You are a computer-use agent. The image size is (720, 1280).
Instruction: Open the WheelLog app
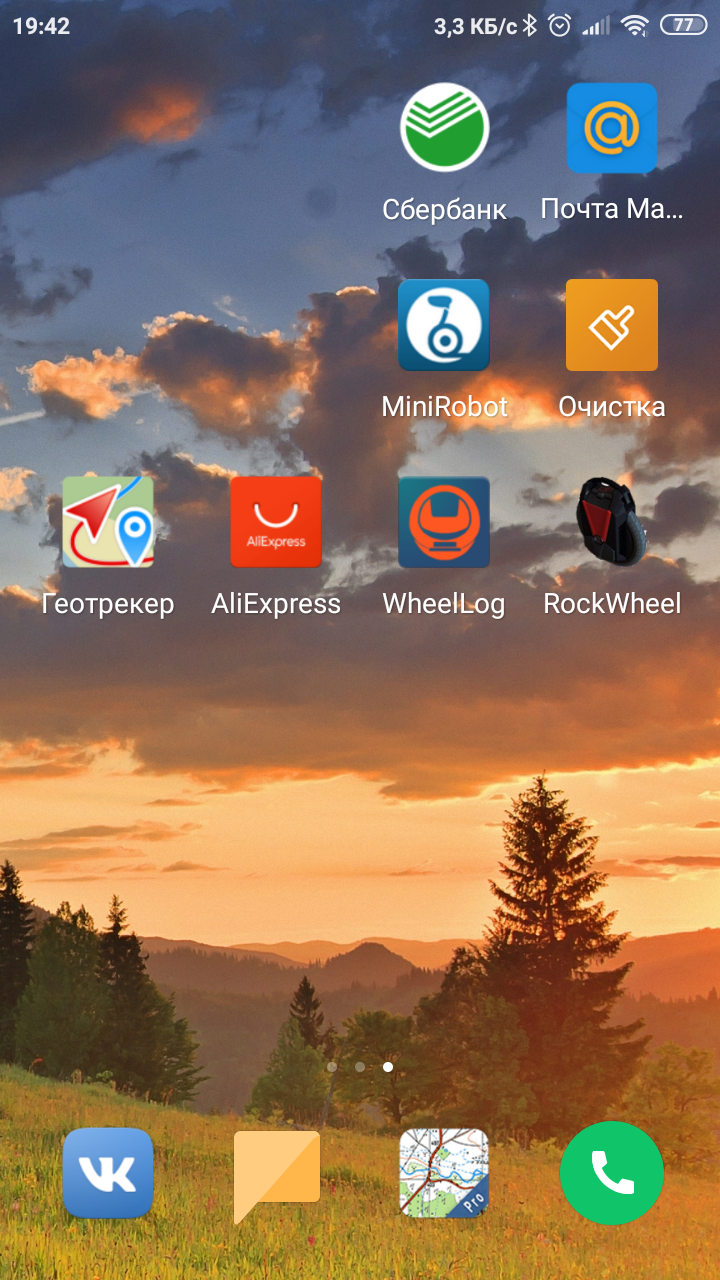(444, 522)
